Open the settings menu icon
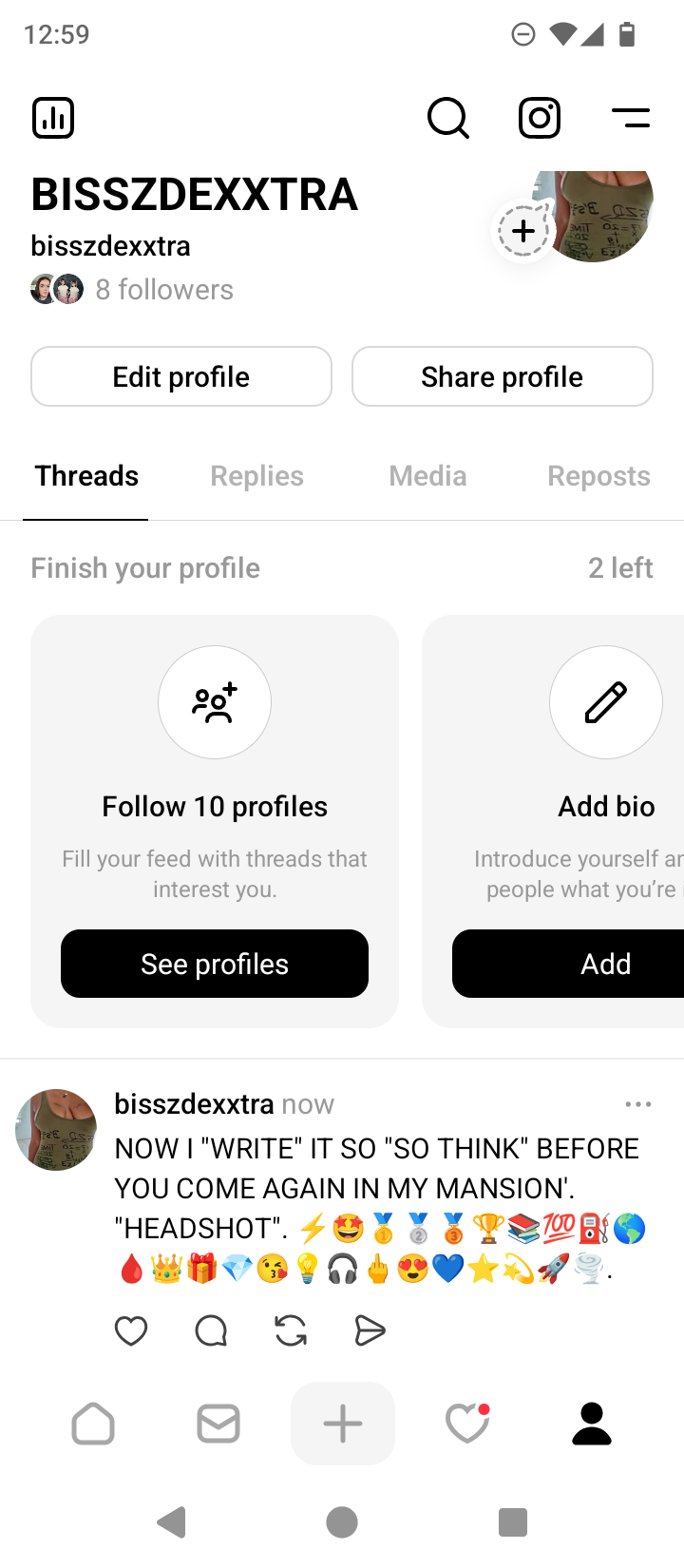The width and height of the screenshot is (684, 1568). (x=631, y=118)
